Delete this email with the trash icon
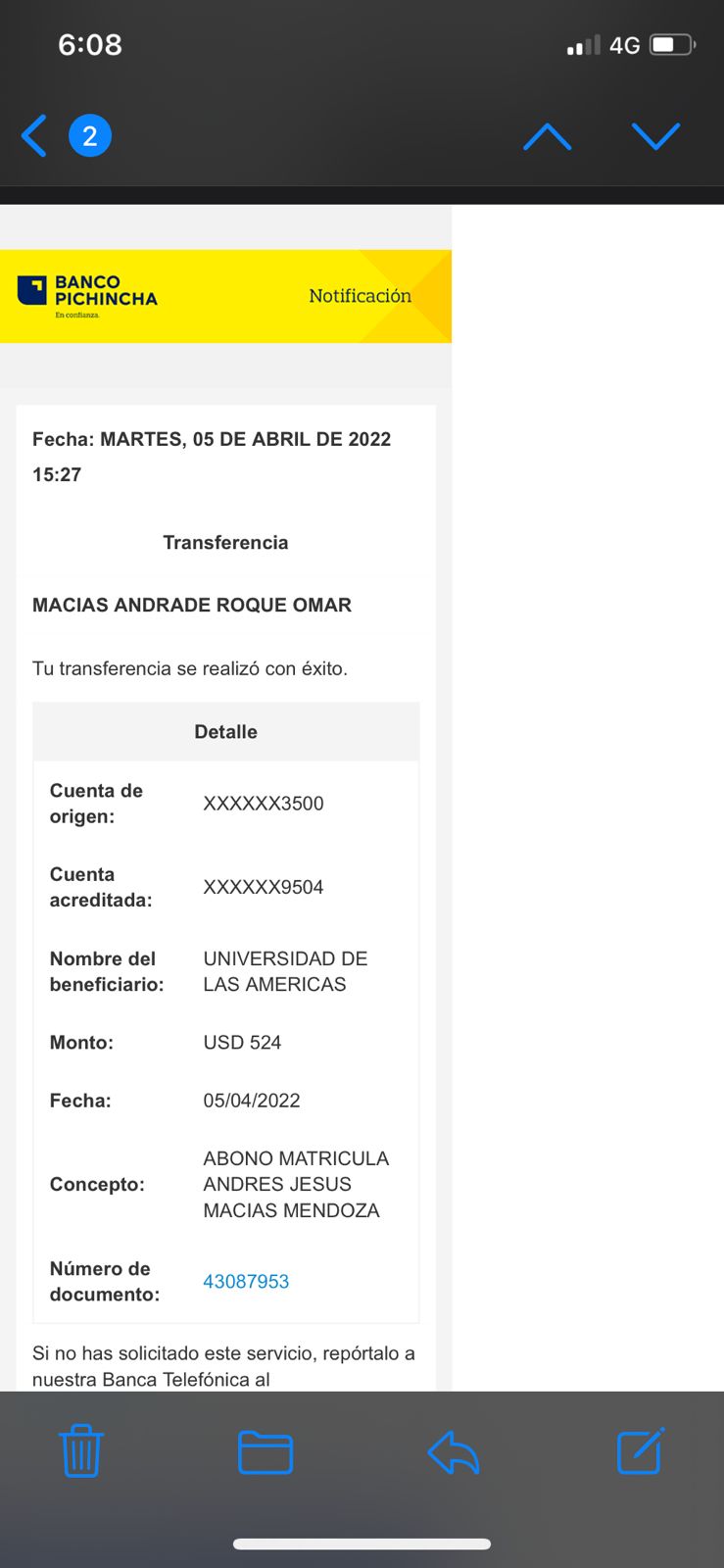The image size is (724, 1568). tap(81, 1451)
